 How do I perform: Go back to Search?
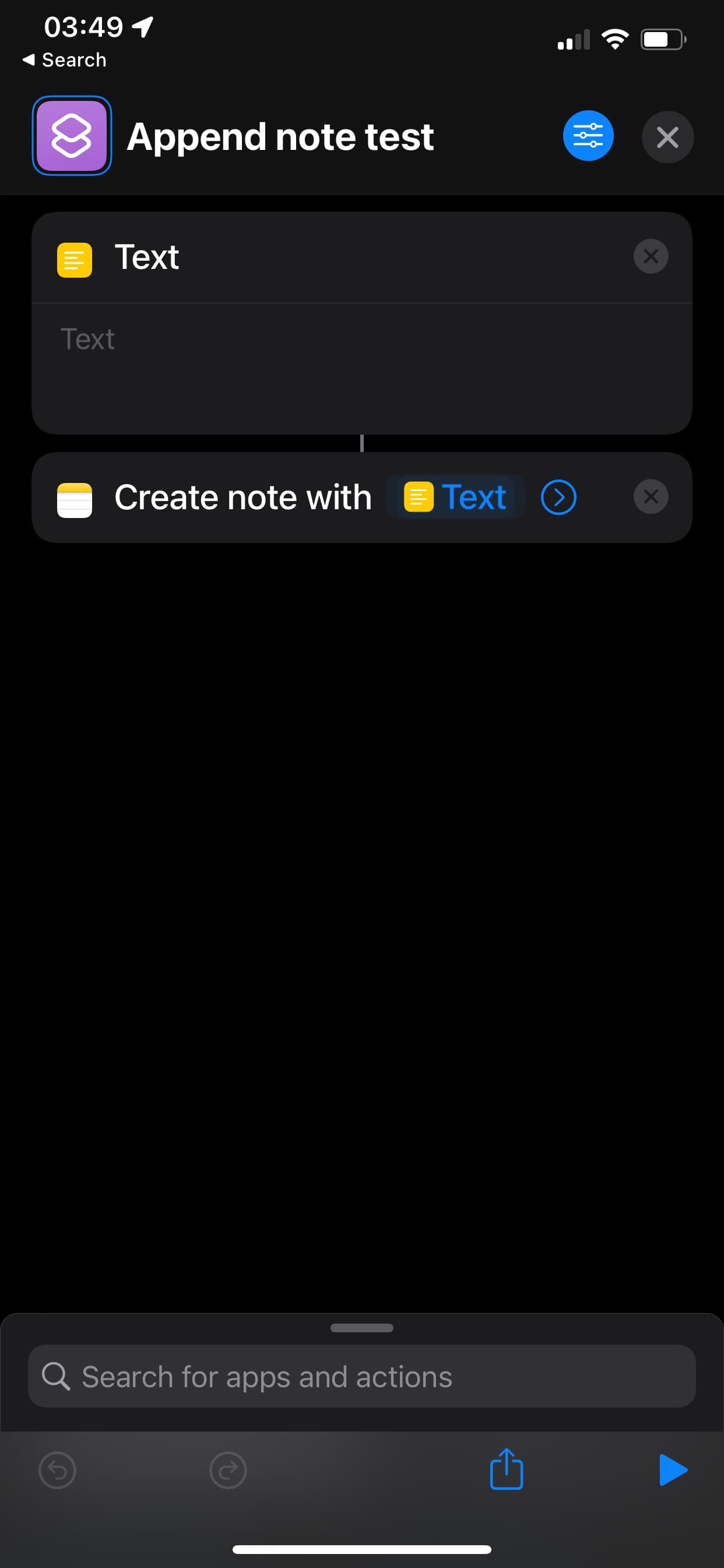(64, 60)
